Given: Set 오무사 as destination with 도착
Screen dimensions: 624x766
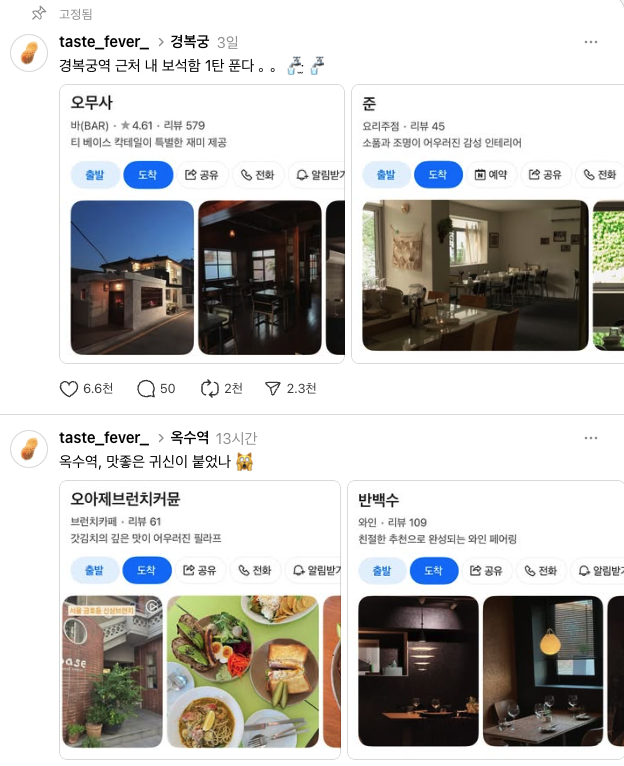Looking at the screenshot, I should [148, 174].
